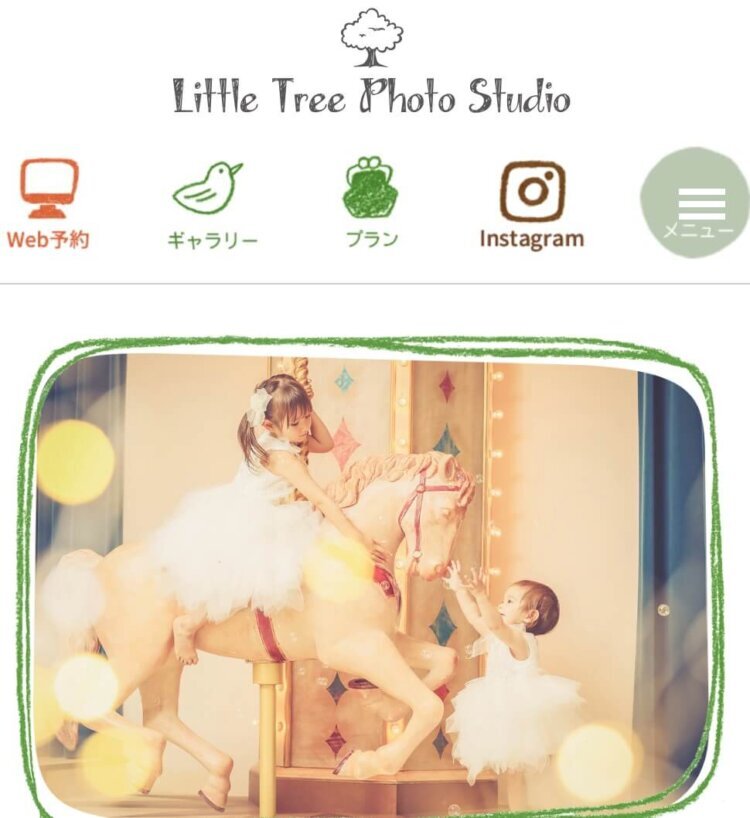Open Web予約 booking page

(48, 204)
